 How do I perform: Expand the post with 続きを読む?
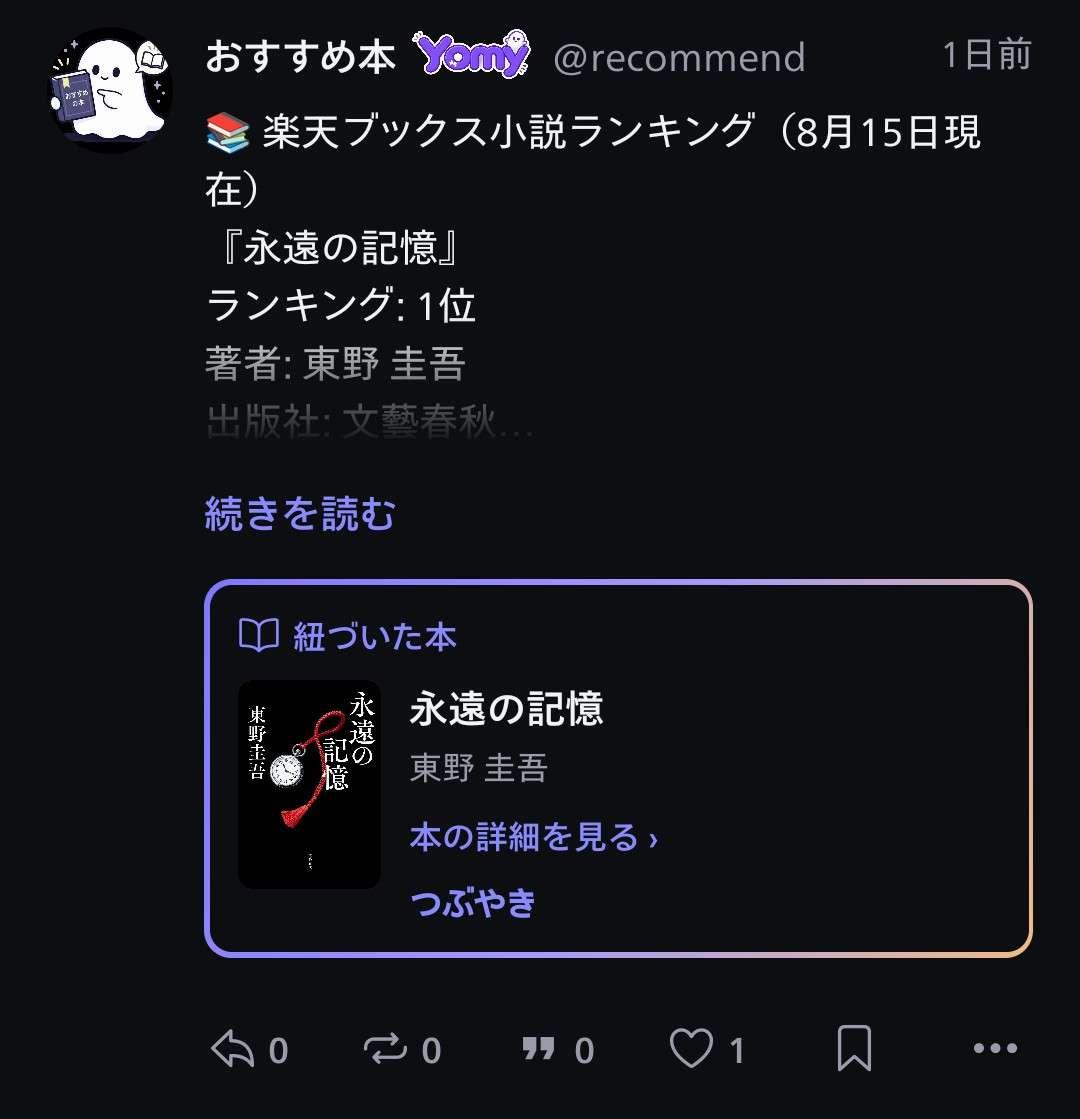(x=300, y=513)
